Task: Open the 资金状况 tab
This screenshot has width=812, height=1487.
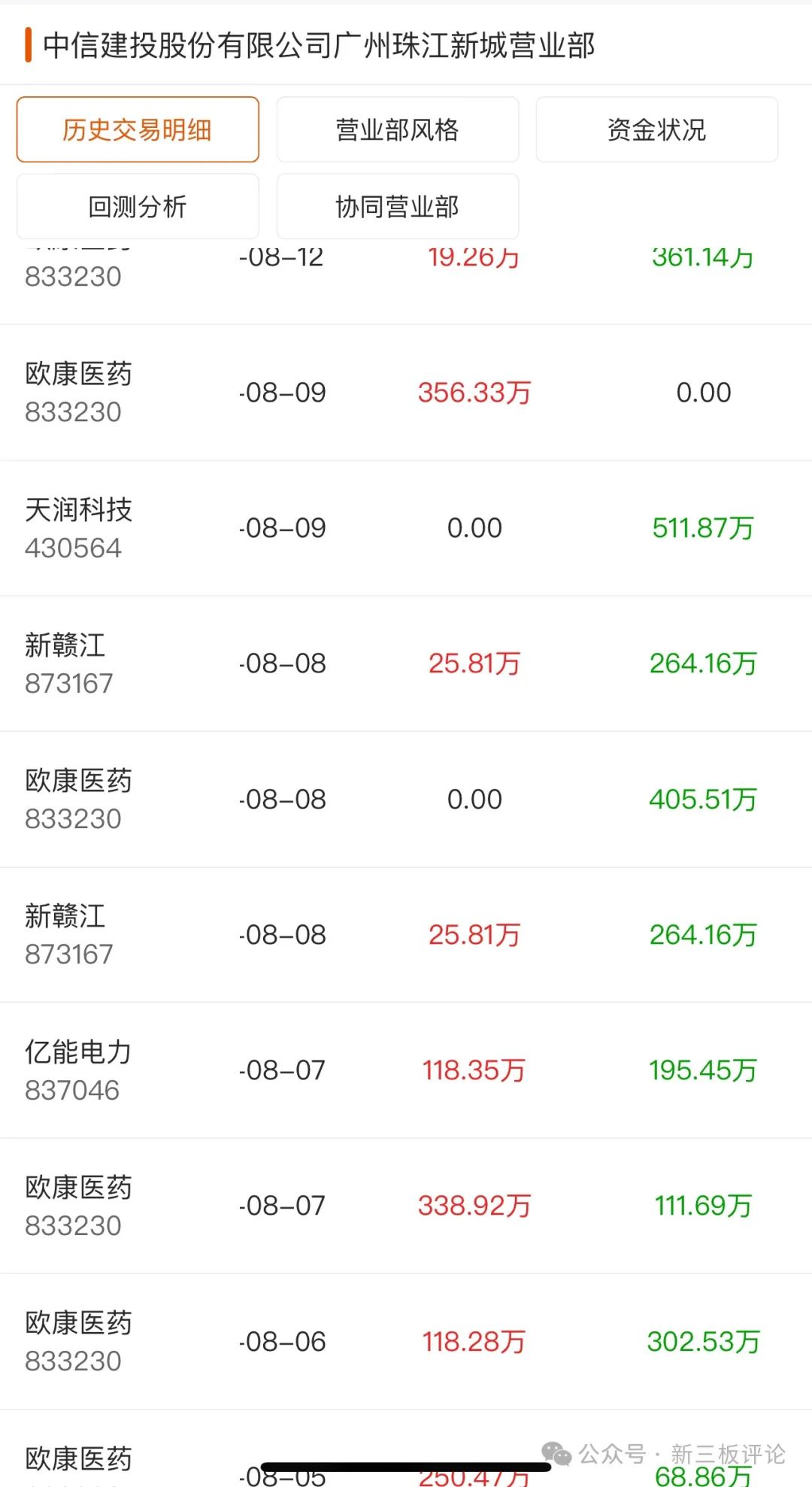Action: click(x=656, y=129)
